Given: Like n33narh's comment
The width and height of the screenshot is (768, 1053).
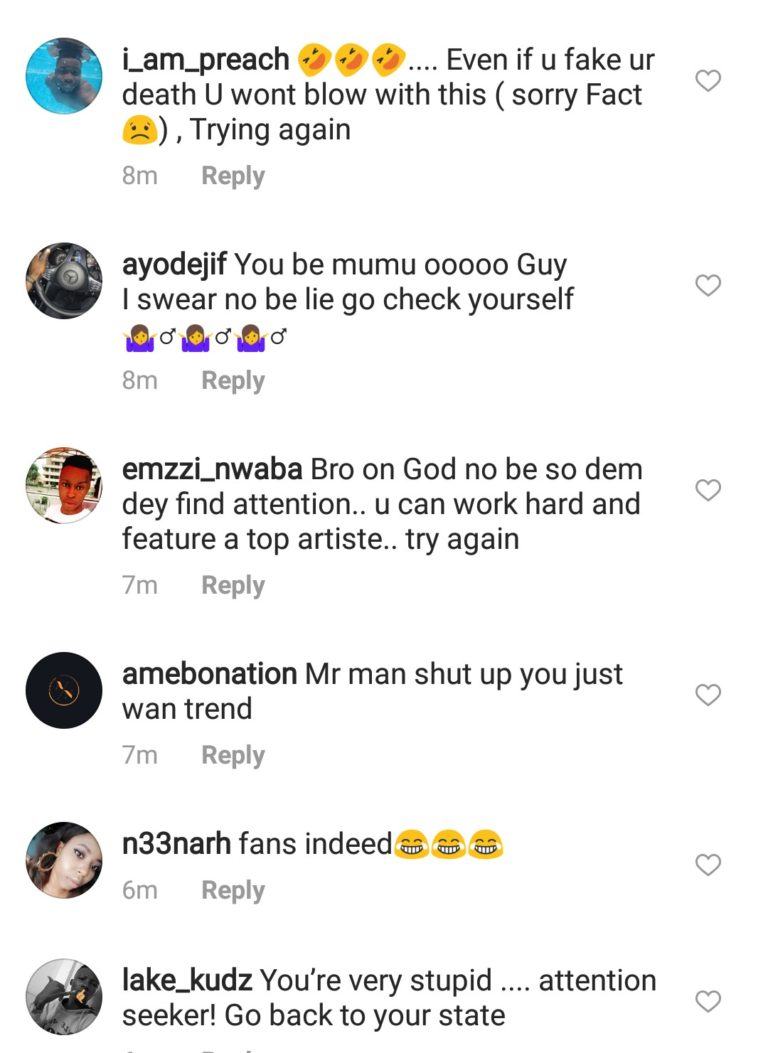Looking at the screenshot, I should [x=708, y=865].
